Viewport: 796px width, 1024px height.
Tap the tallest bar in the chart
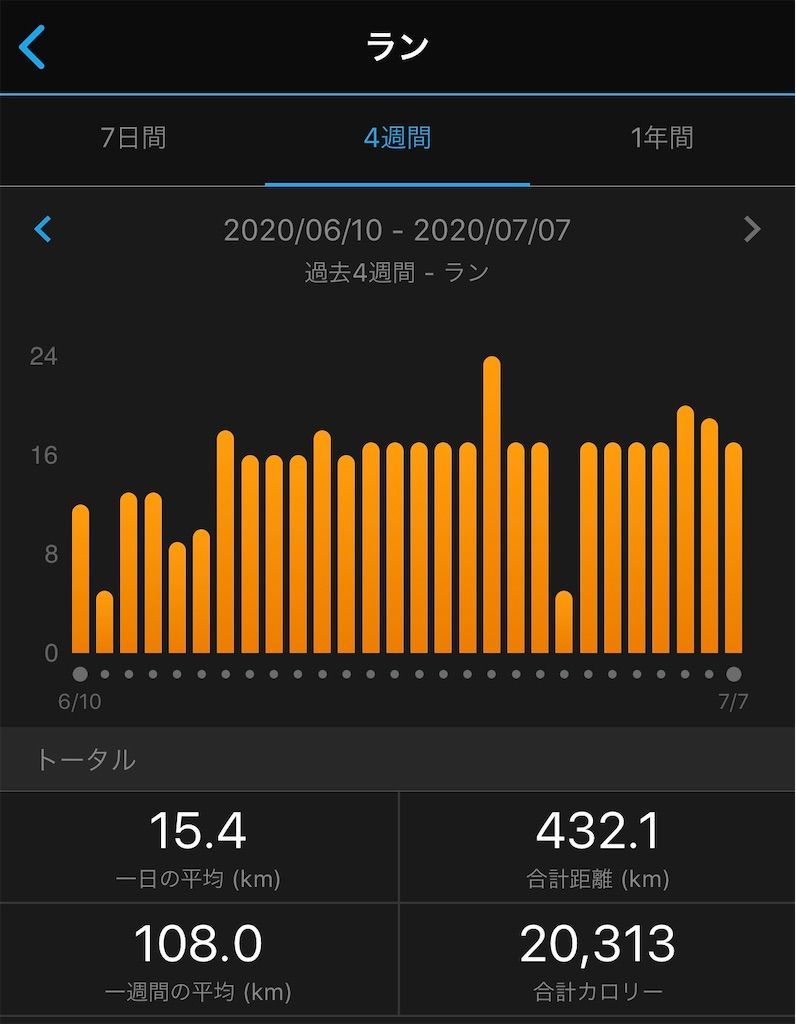click(x=491, y=505)
